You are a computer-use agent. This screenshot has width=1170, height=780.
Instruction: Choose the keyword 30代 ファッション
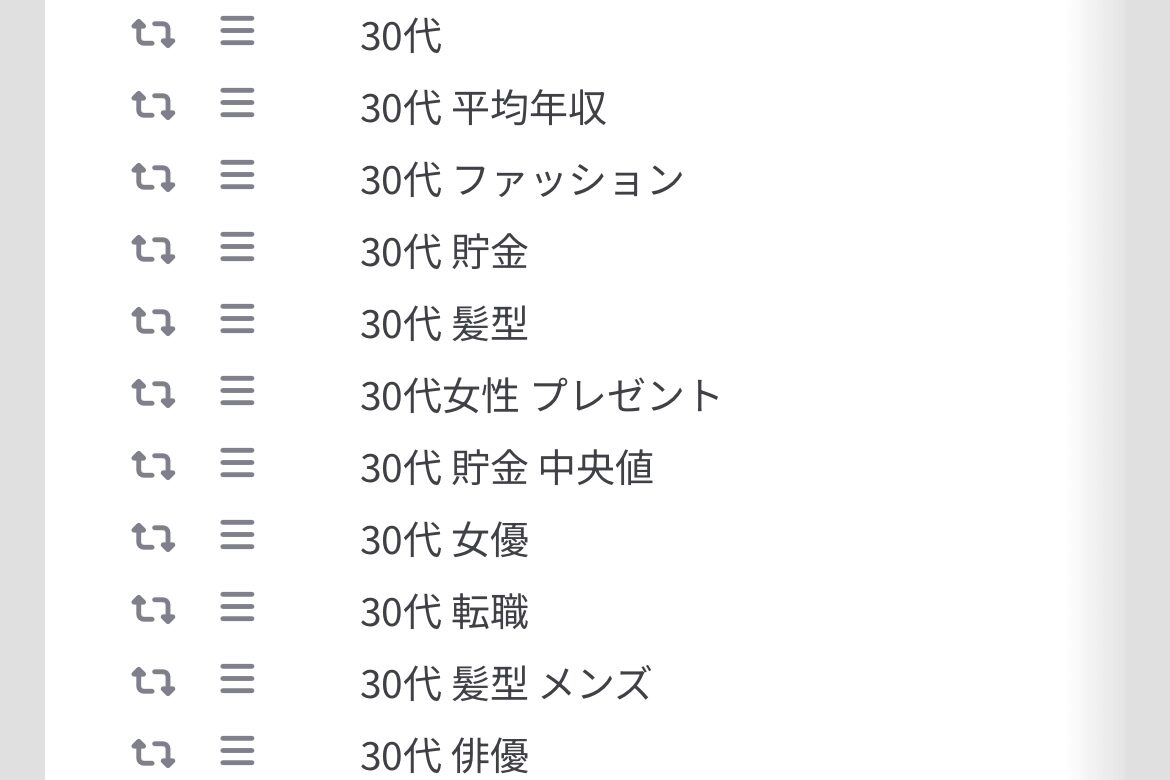pos(522,180)
